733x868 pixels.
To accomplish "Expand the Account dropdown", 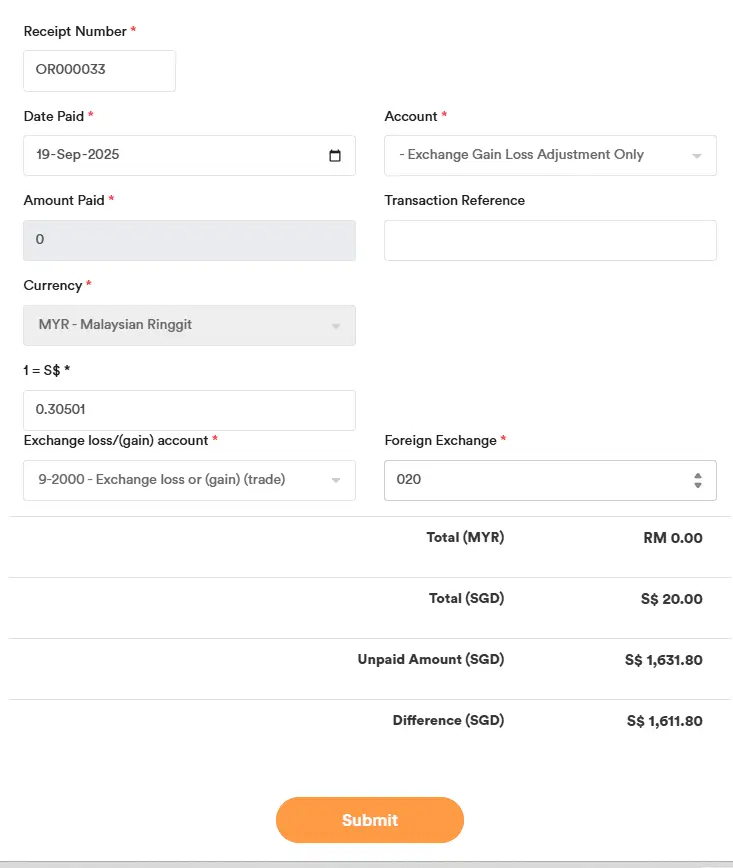I will 550,155.
